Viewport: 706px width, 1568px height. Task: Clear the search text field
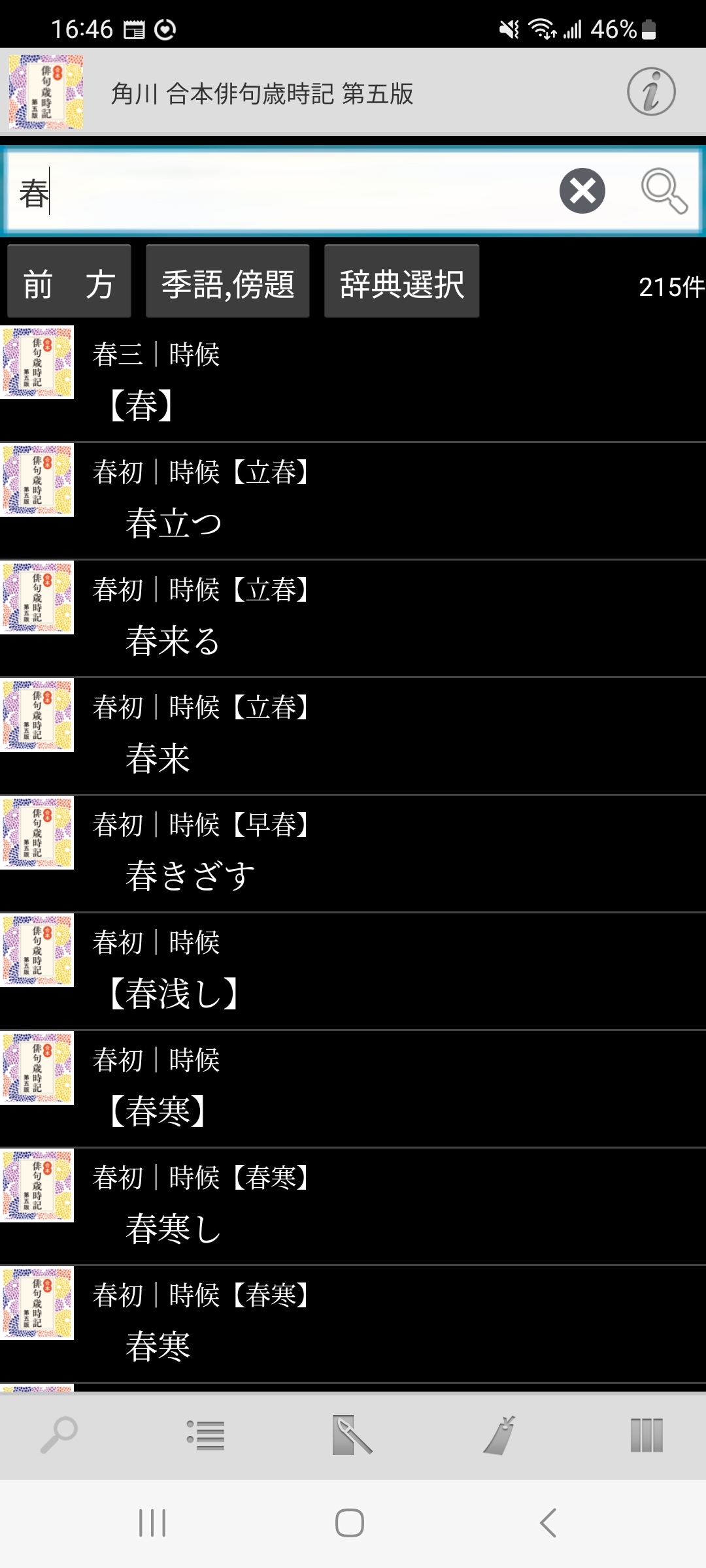582,191
